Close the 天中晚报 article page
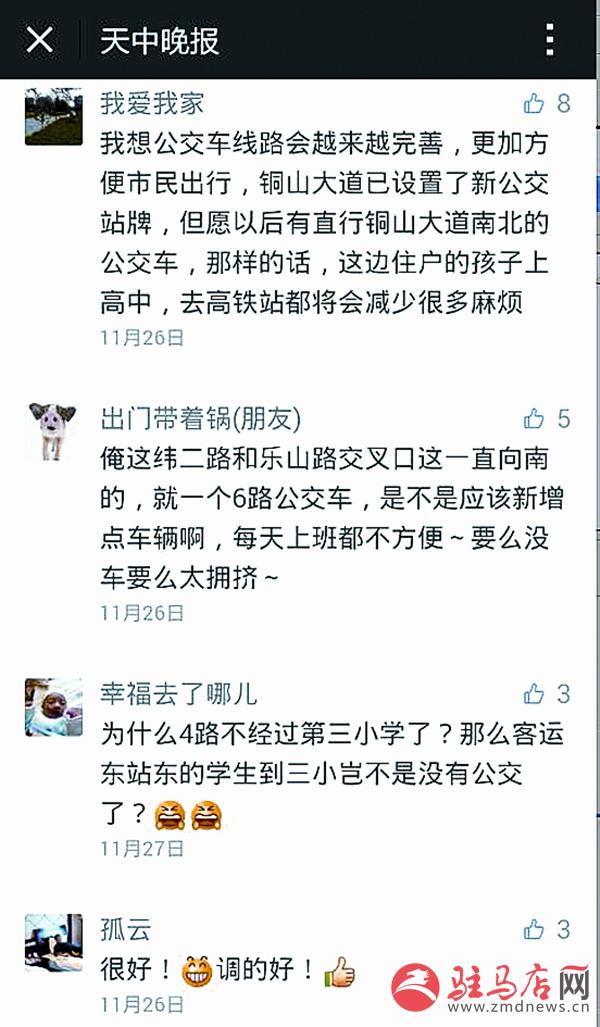 (x=39, y=41)
